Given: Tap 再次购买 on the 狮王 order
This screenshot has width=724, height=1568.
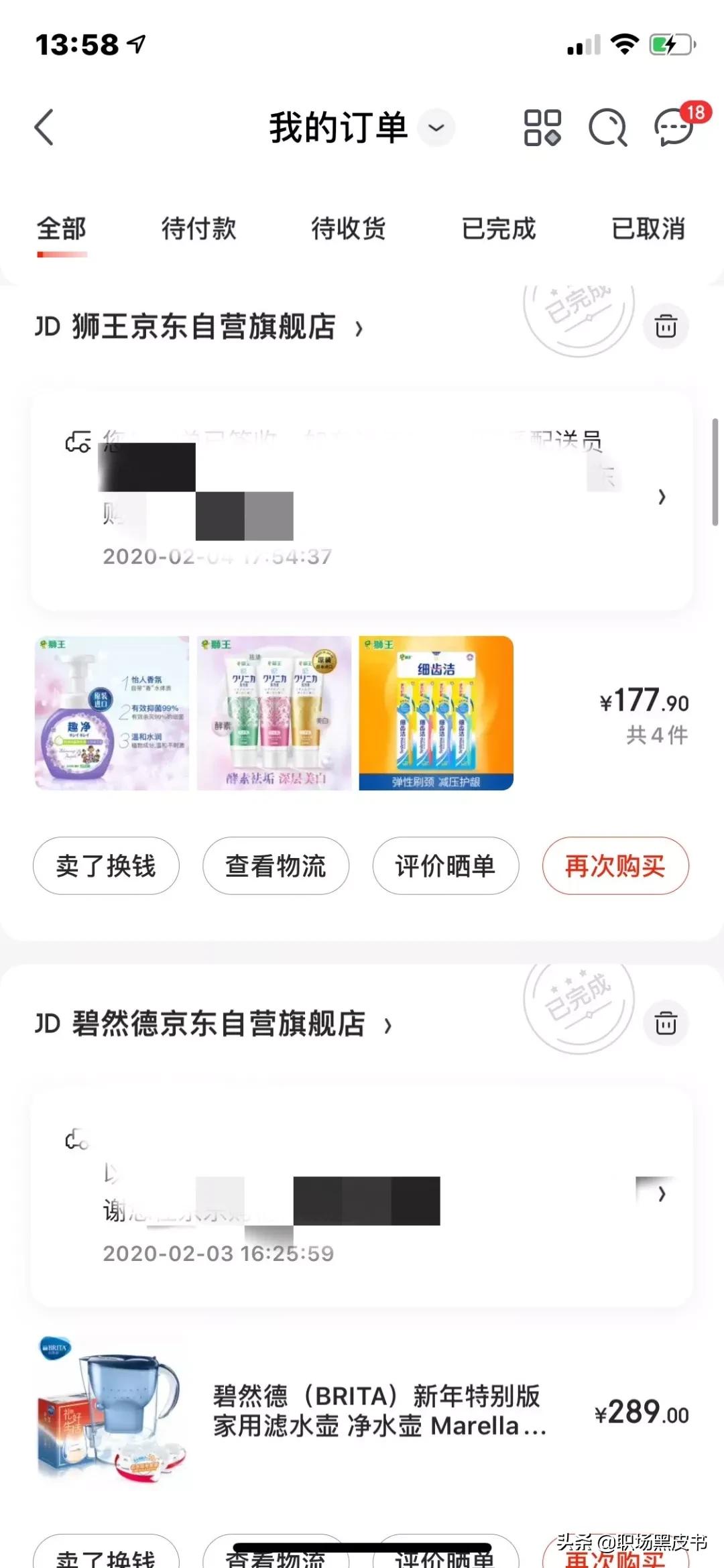Looking at the screenshot, I should pos(615,865).
